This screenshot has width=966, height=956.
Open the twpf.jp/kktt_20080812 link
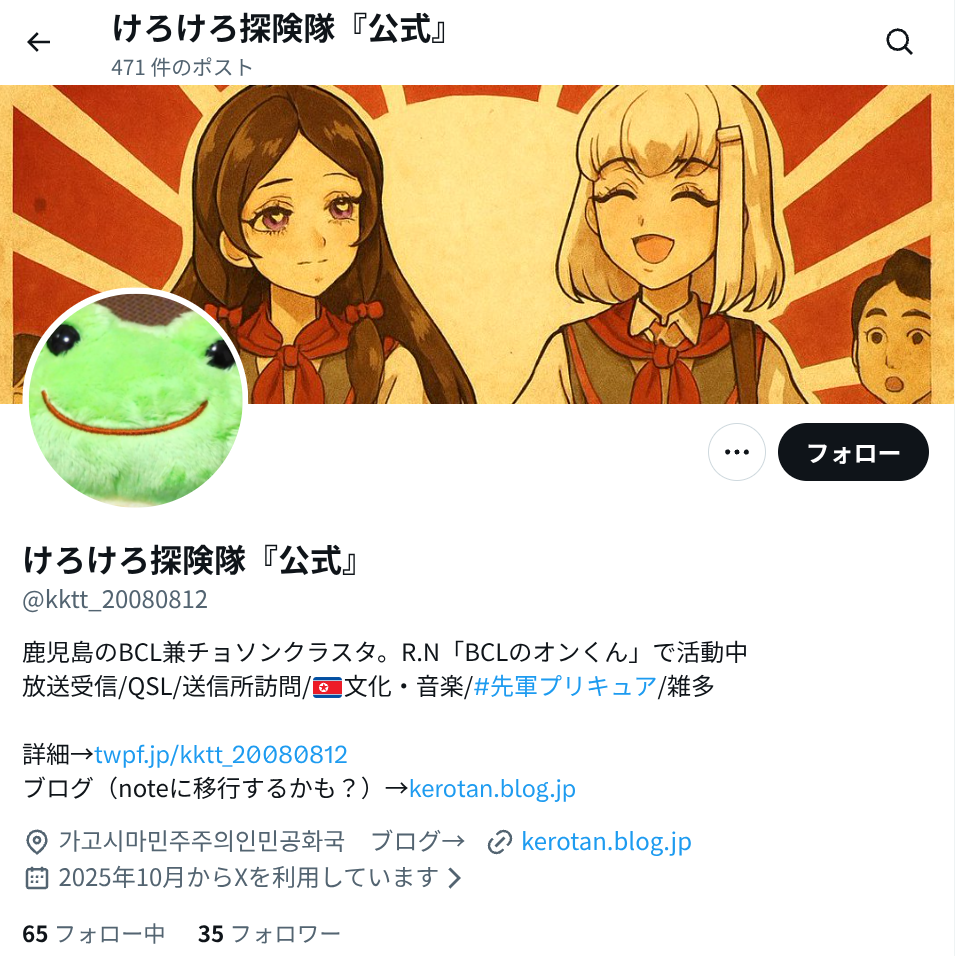[x=221, y=754]
